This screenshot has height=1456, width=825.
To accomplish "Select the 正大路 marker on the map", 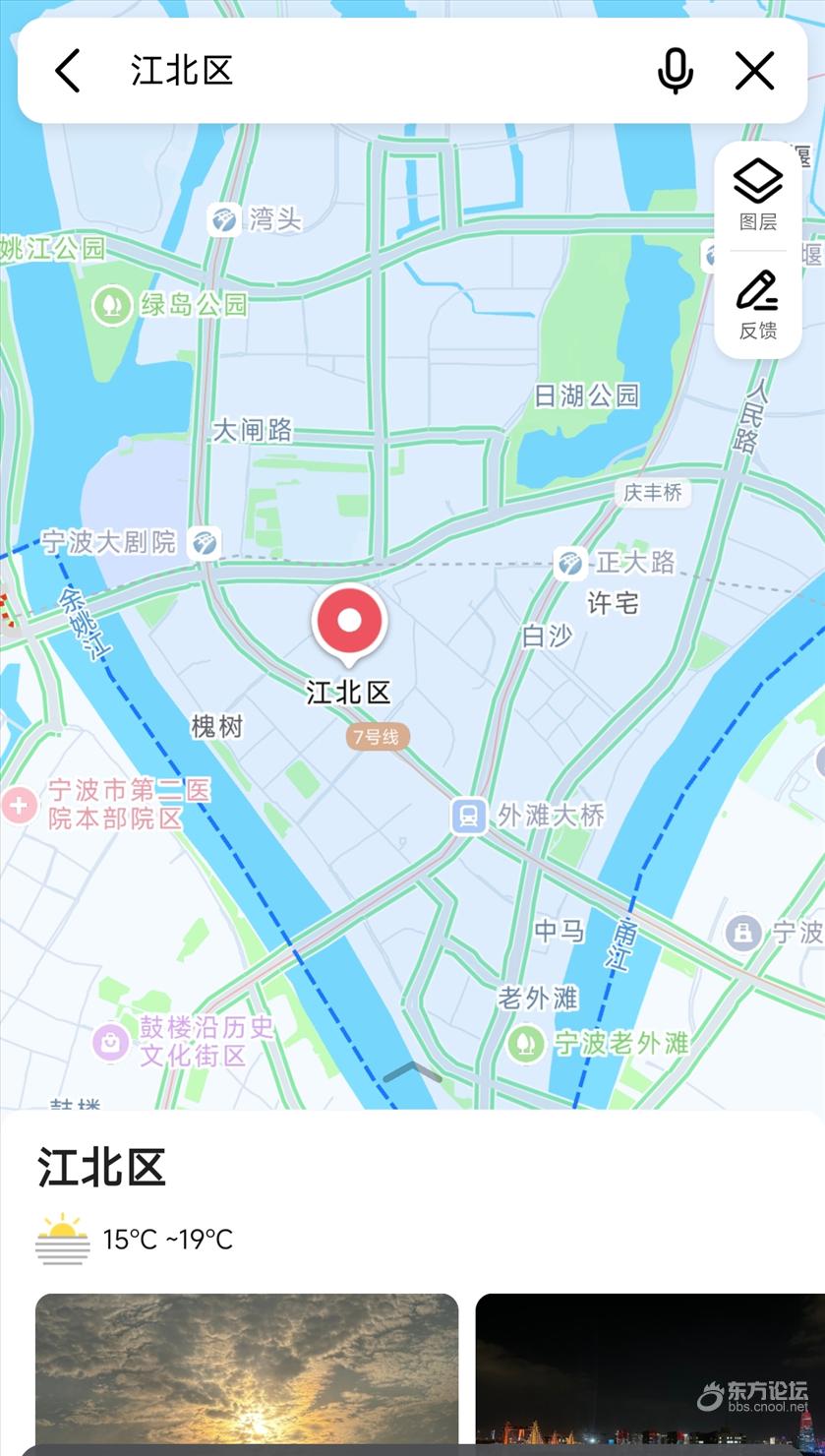I will [570, 563].
